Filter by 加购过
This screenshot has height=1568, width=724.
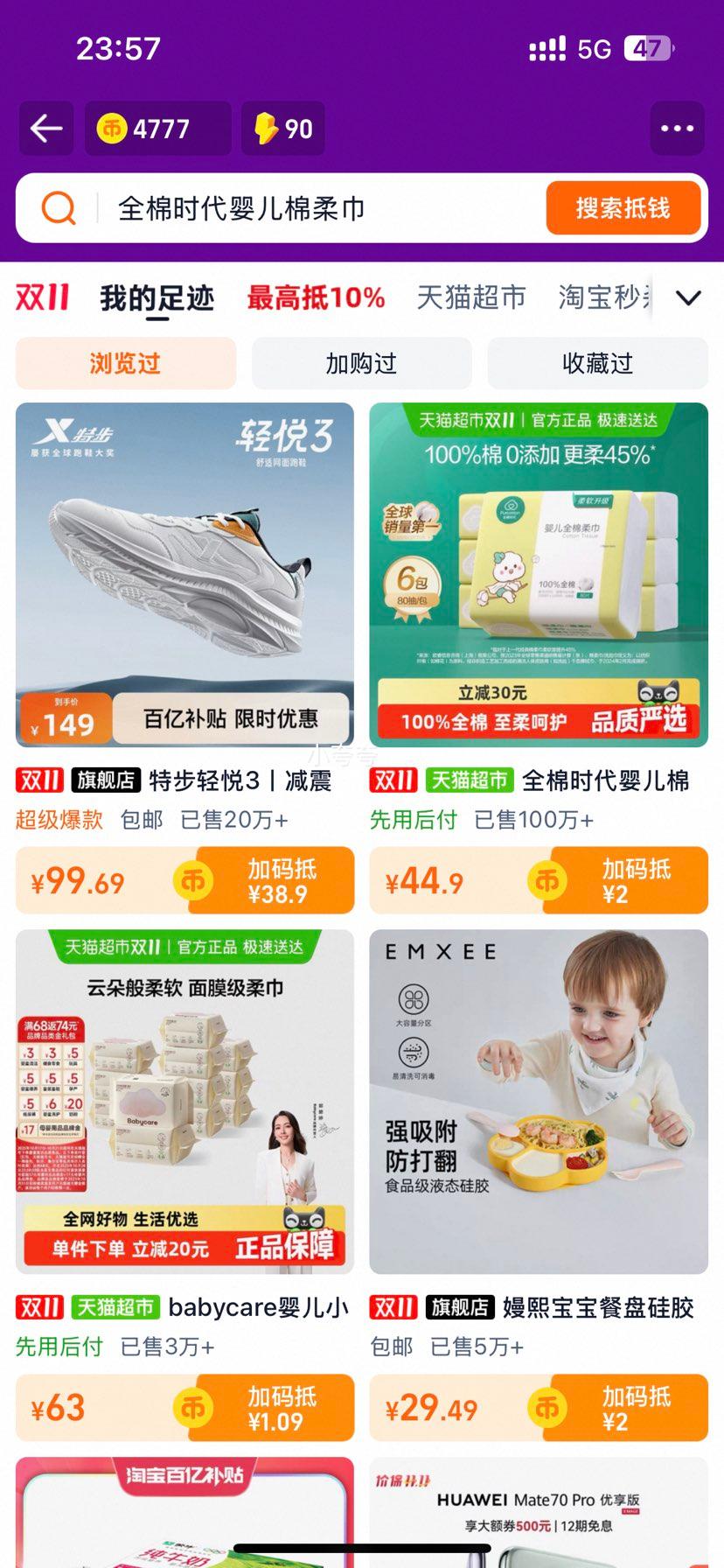click(361, 363)
